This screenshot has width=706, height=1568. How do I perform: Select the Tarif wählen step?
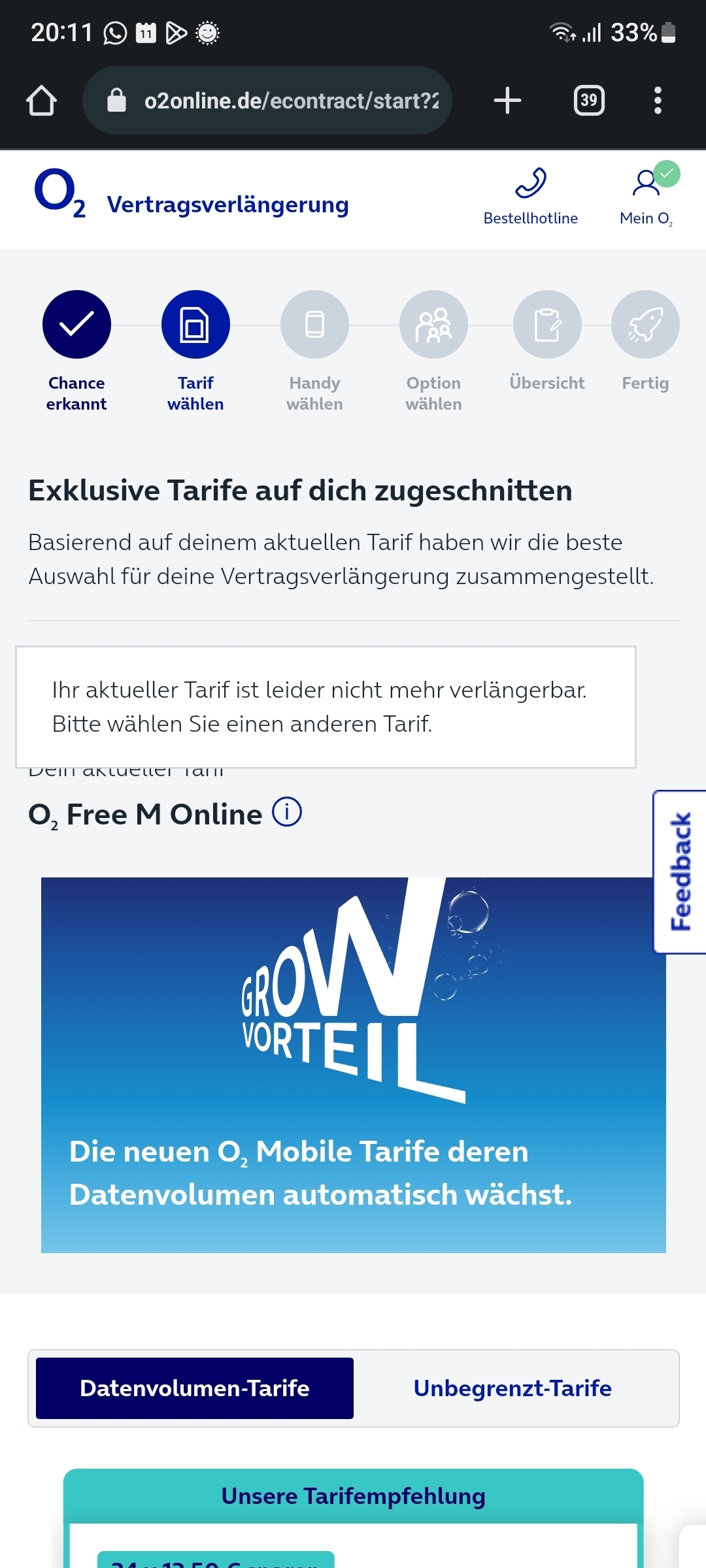(x=195, y=325)
